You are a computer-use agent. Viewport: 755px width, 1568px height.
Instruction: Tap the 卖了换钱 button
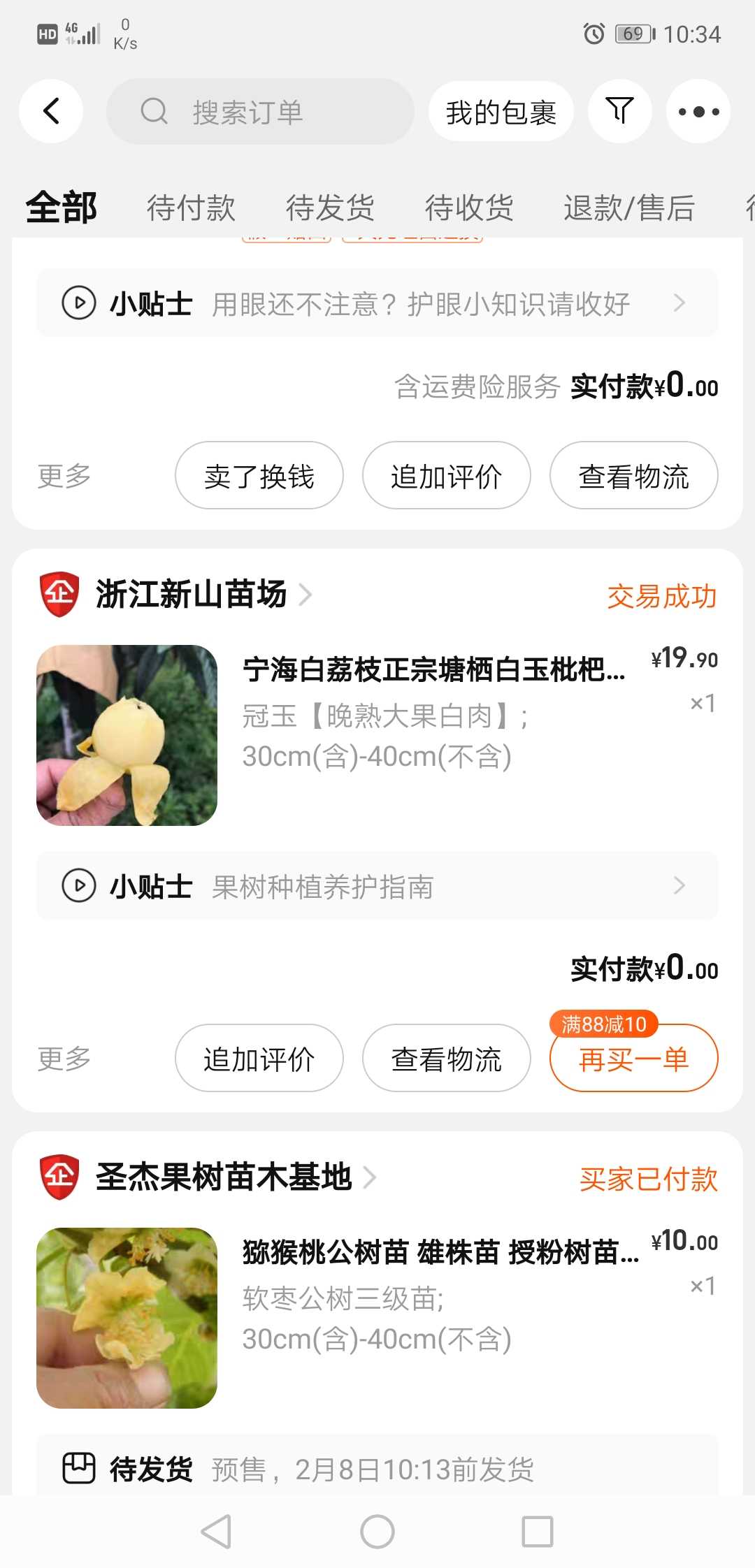tap(259, 475)
